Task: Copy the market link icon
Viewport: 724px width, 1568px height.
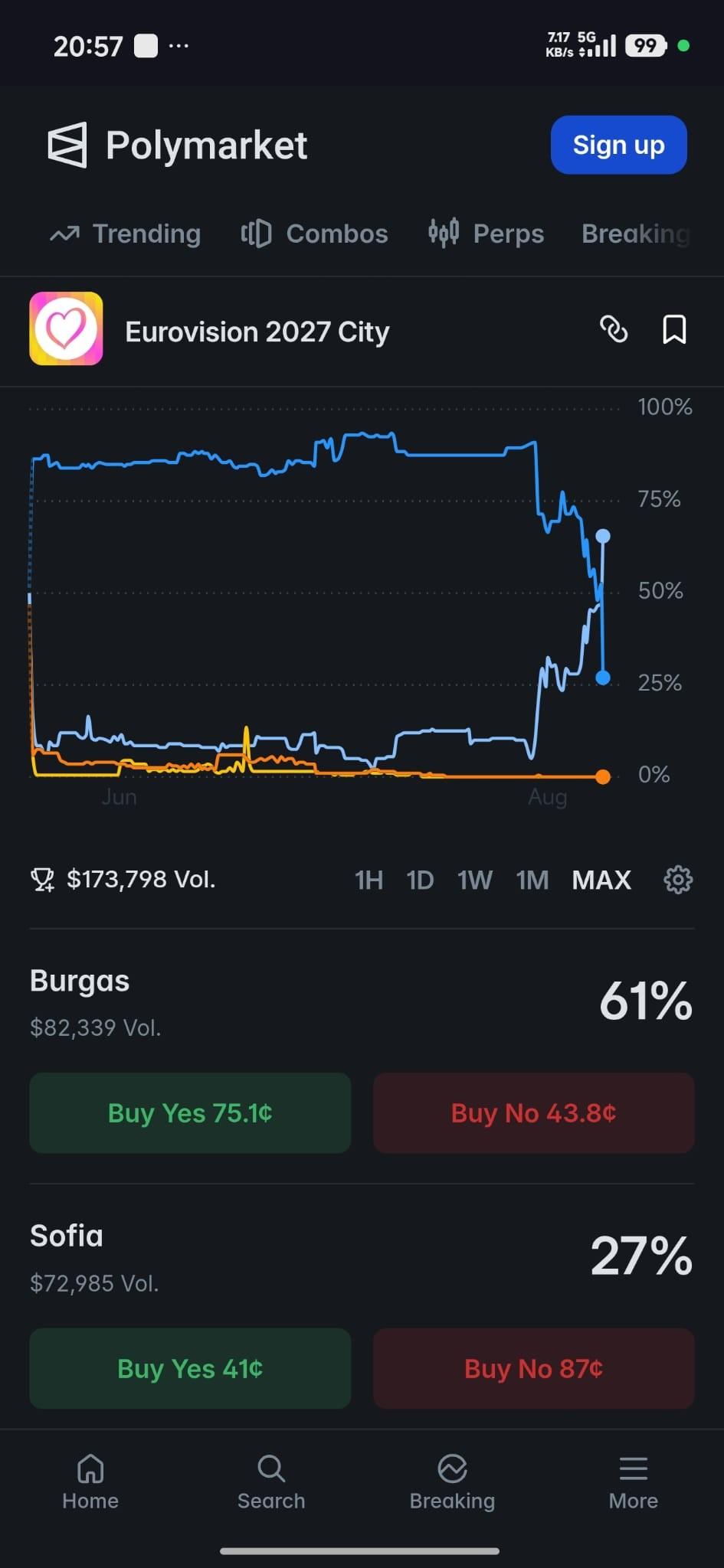Action: pos(613,330)
